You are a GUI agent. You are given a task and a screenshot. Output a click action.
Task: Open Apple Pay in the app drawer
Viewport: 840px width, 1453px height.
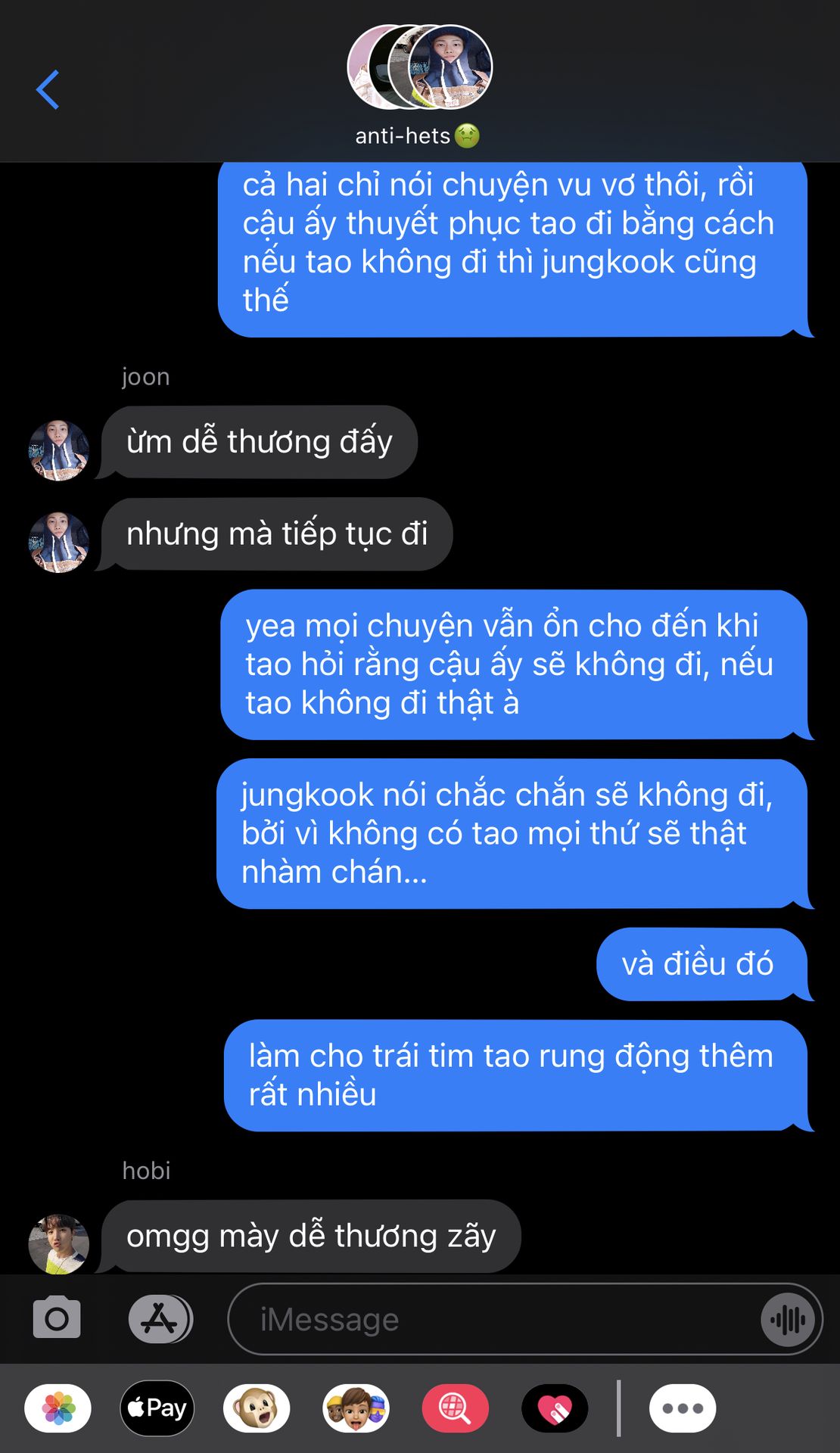(157, 1408)
